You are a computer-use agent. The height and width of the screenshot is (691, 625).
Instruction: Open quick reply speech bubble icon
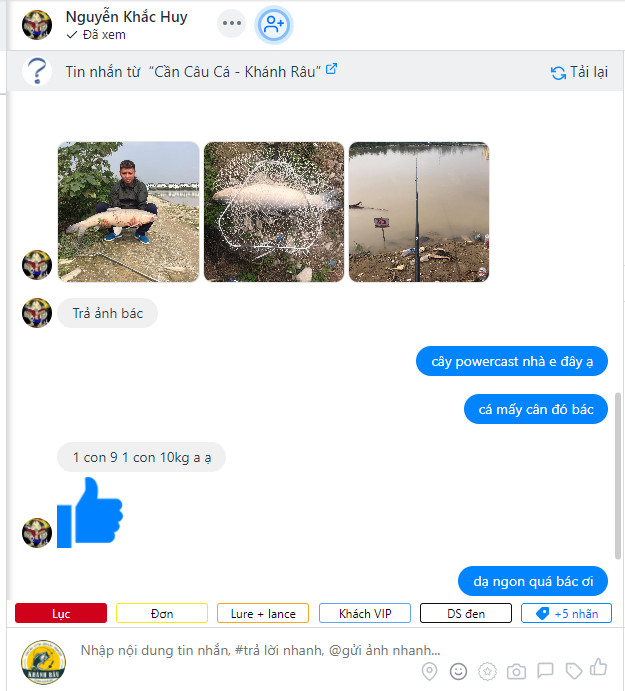[x=545, y=671]
